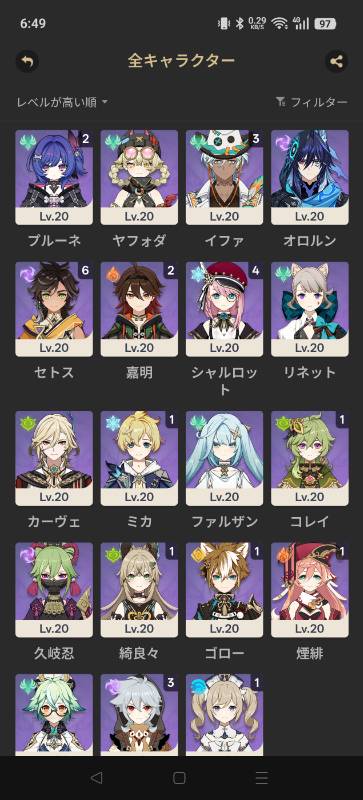Open リネット character card
This screenshot has width=363, height=800.
tap(310, 309)
